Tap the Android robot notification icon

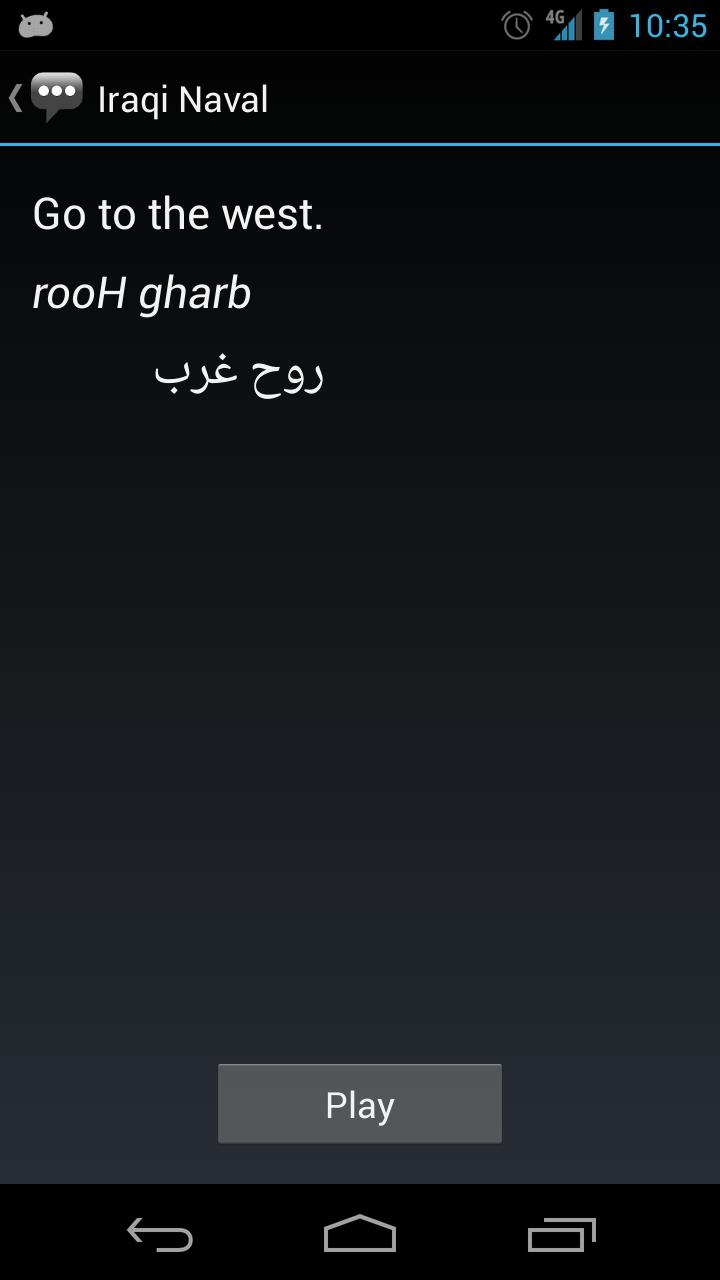pyautogui.click(x=33, y=26)
